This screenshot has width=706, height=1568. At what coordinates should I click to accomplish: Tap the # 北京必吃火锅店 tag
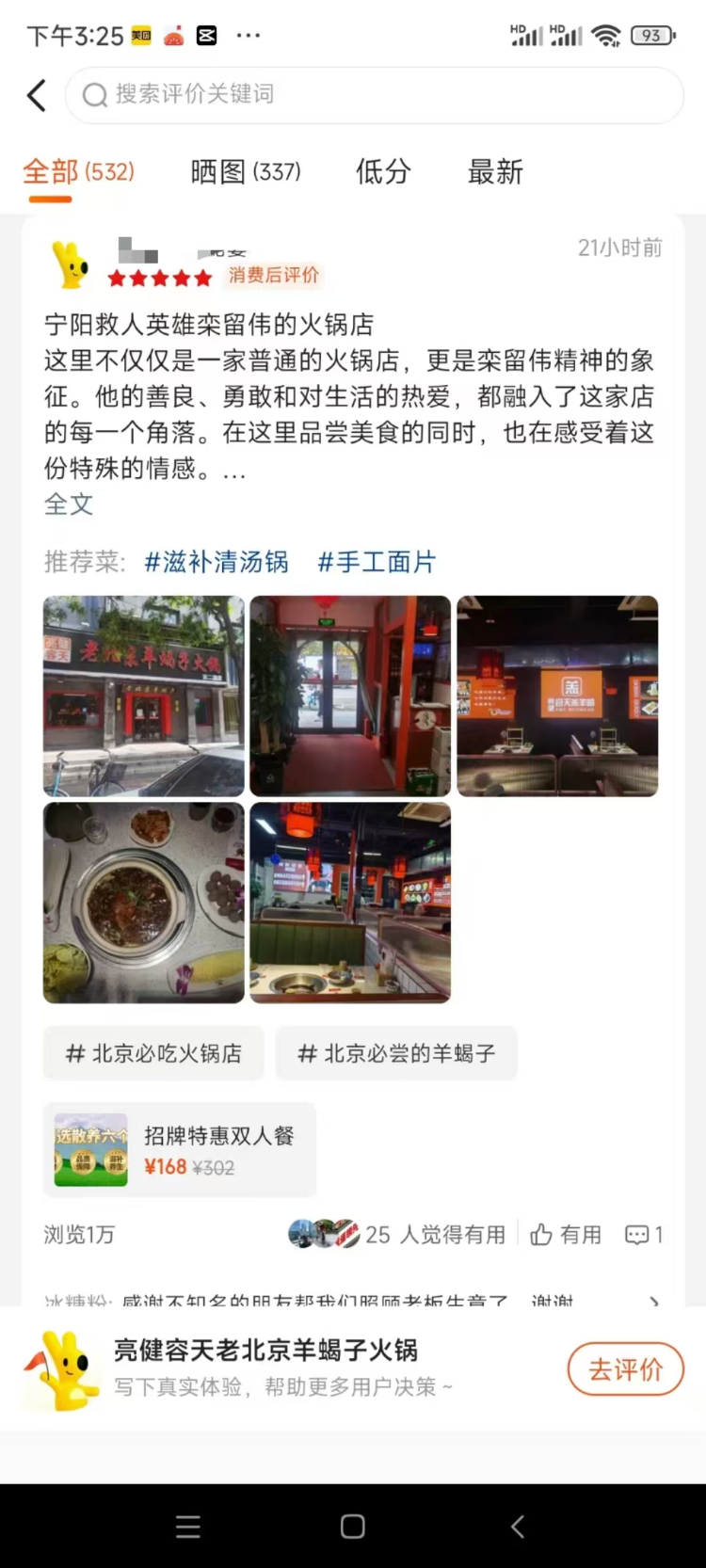click(153, 1053)
